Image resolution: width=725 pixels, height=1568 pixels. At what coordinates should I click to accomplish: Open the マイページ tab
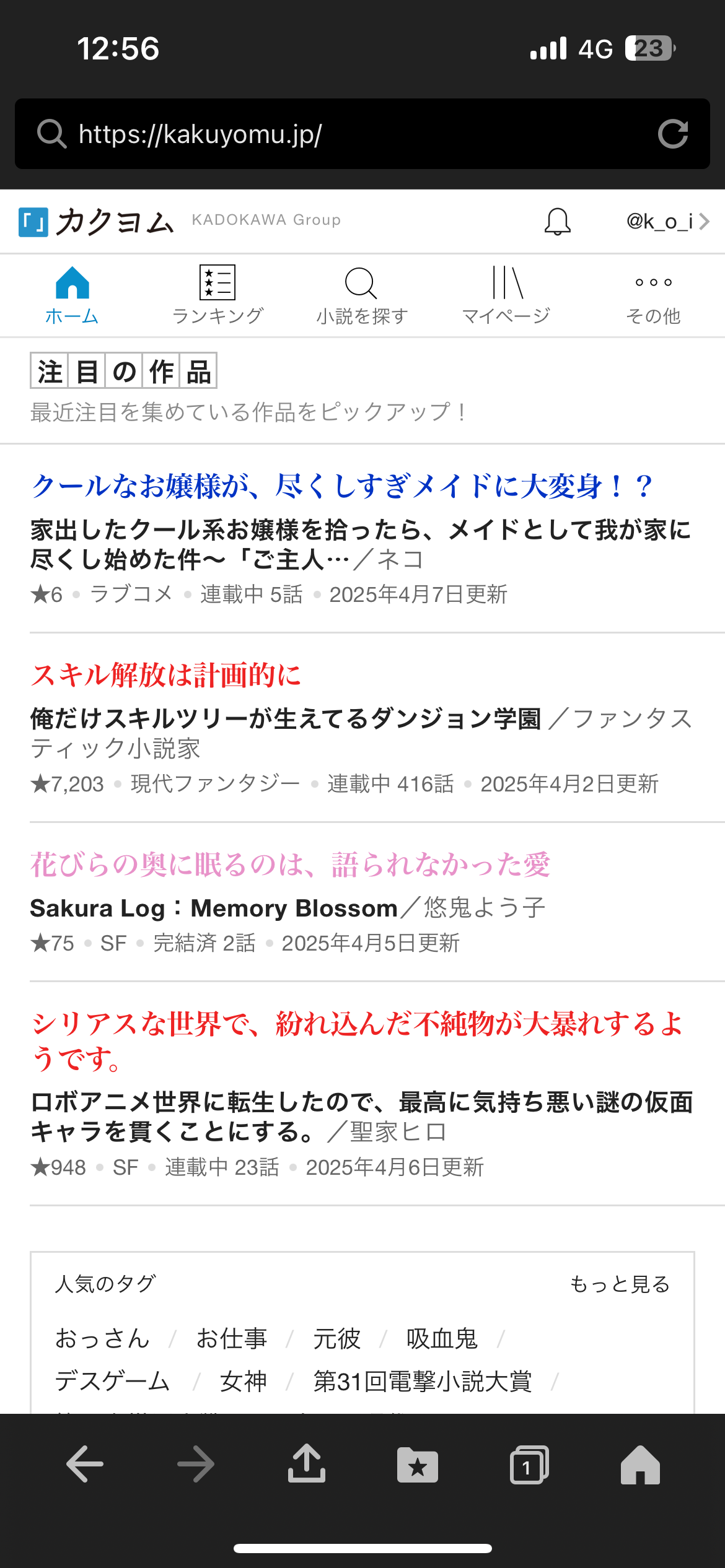pyautogui.click(x=506, y=295)
